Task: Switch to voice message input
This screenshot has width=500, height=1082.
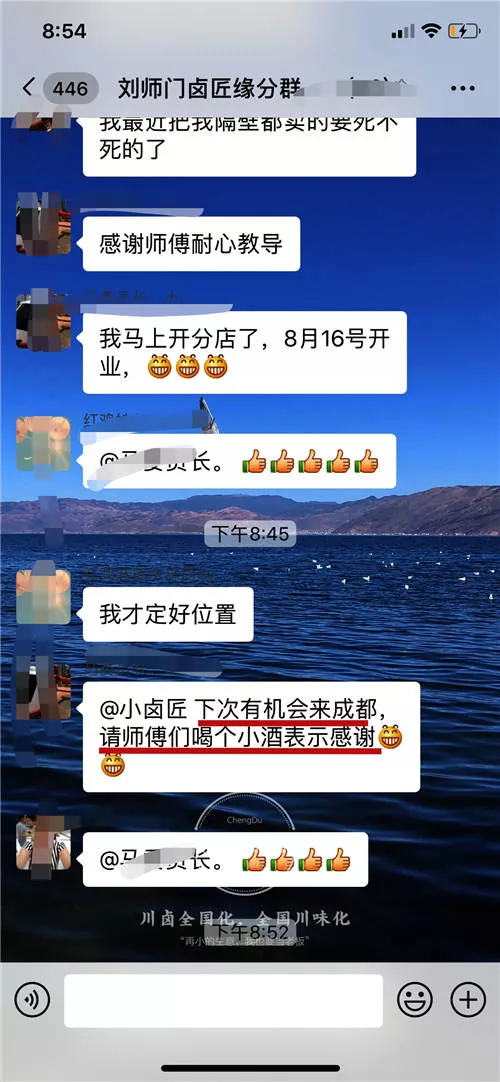Action: pyautogui.click(x=32, y=1000)
